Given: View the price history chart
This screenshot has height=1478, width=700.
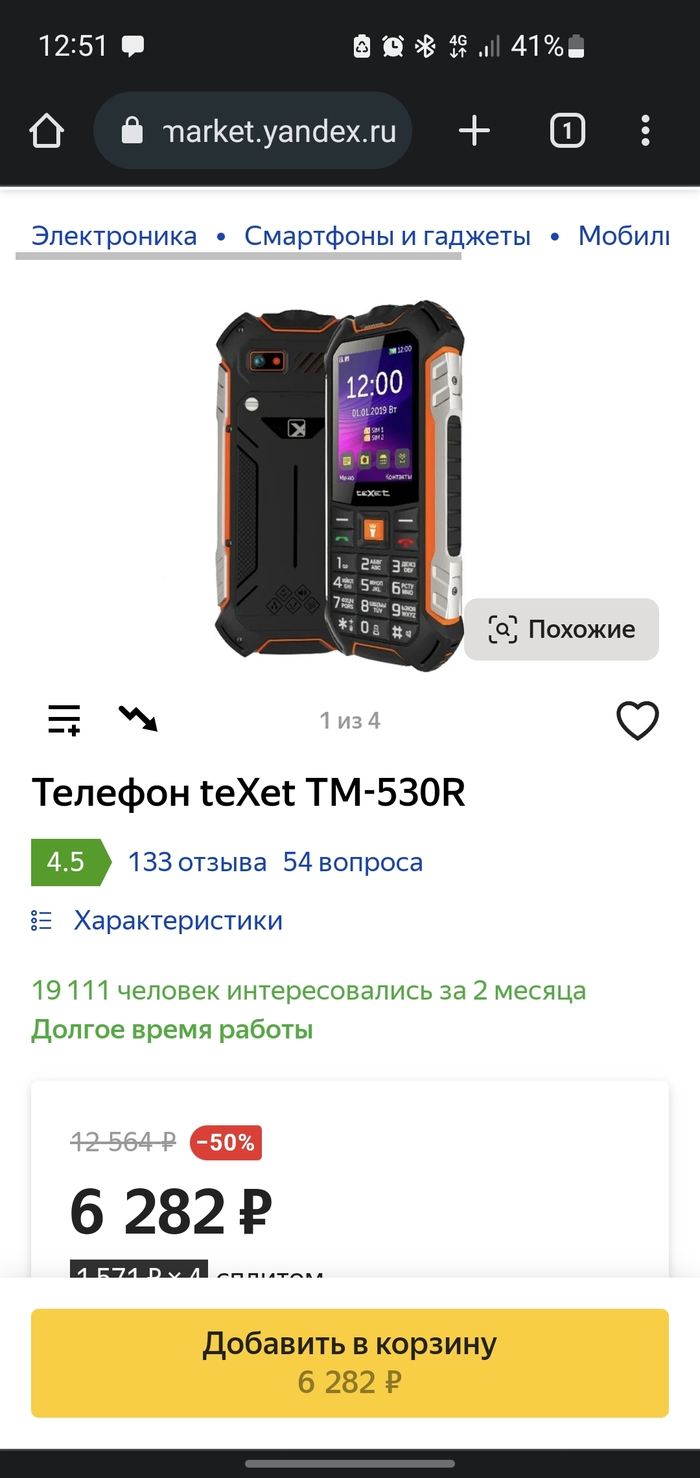Looking at the screenshot, I should click(x=138, y=718).
